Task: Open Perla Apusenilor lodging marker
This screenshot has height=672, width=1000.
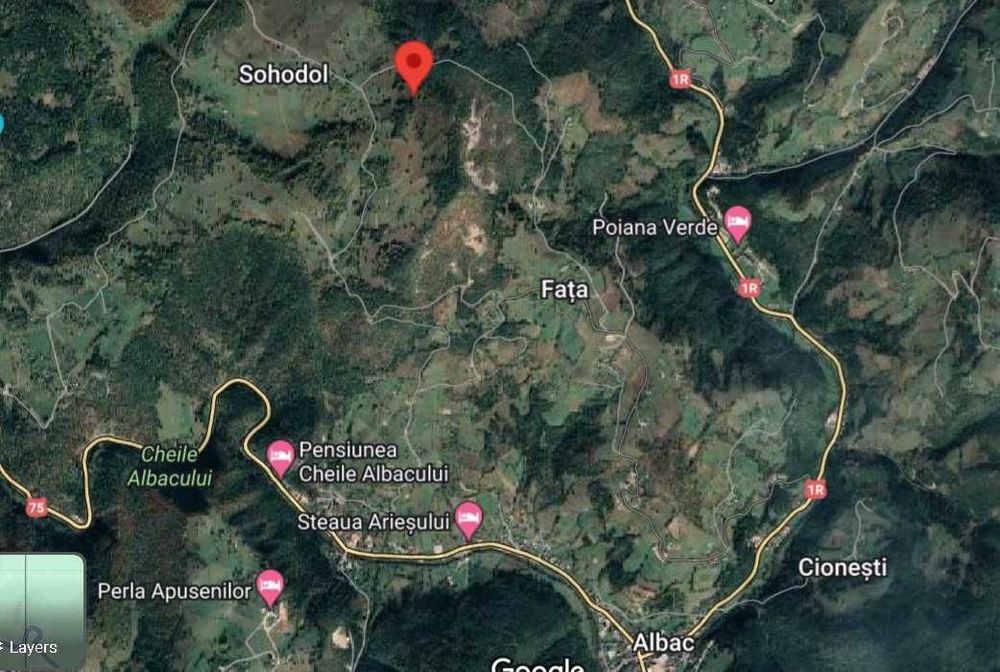Action: pos(270,588)
